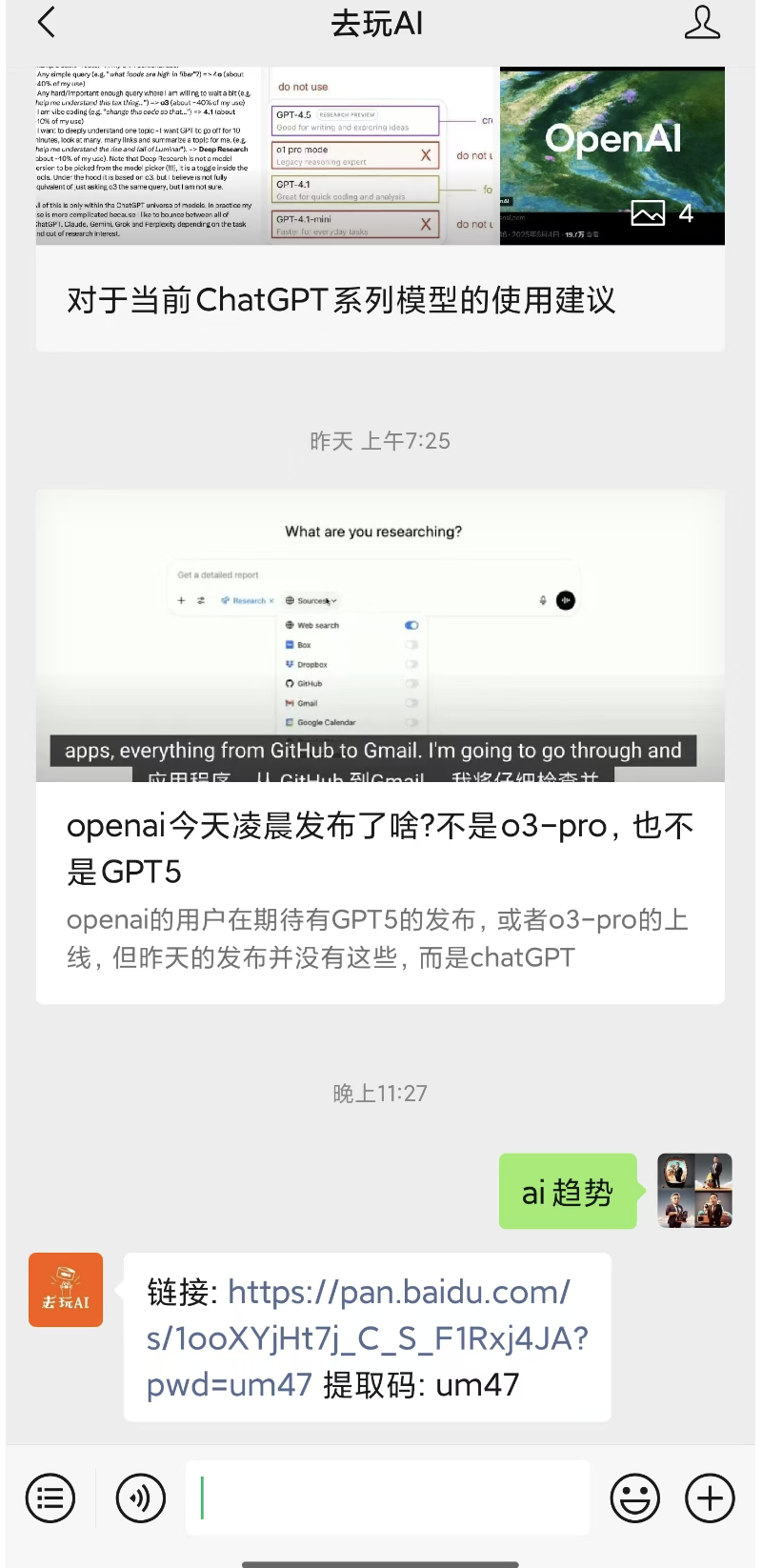The width and height of the screenshot is (762, 1568).
Task: Open the emoji picker
Action: [634, 1498]
